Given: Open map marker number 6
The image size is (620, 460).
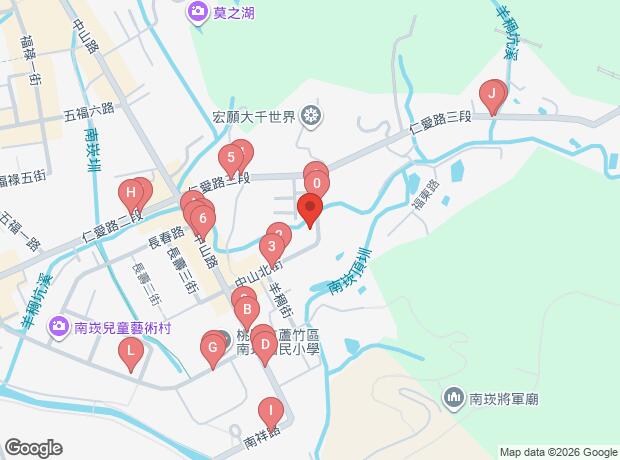Looking at the screenshot, I should tap(203, 221).
